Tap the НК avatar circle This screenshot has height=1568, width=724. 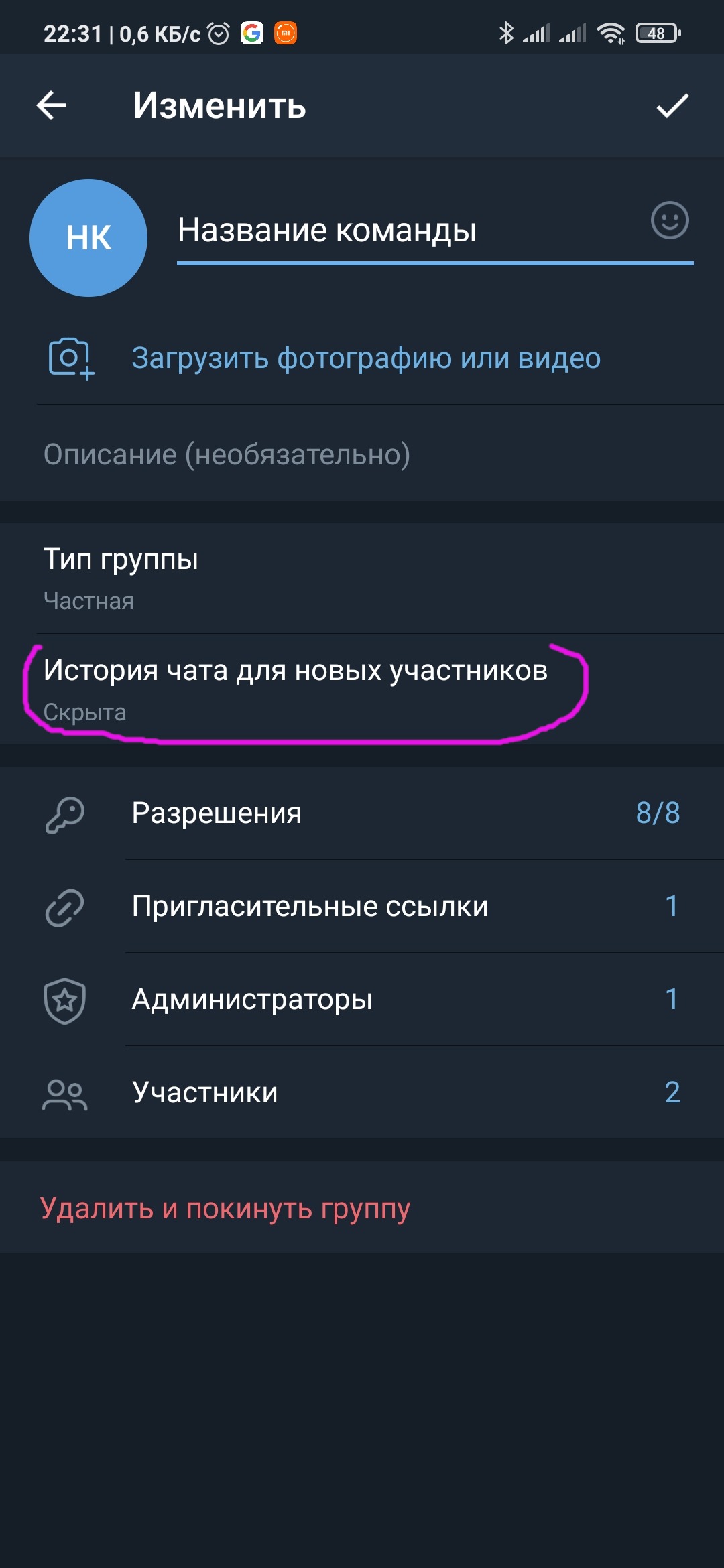tap(88, 237)
